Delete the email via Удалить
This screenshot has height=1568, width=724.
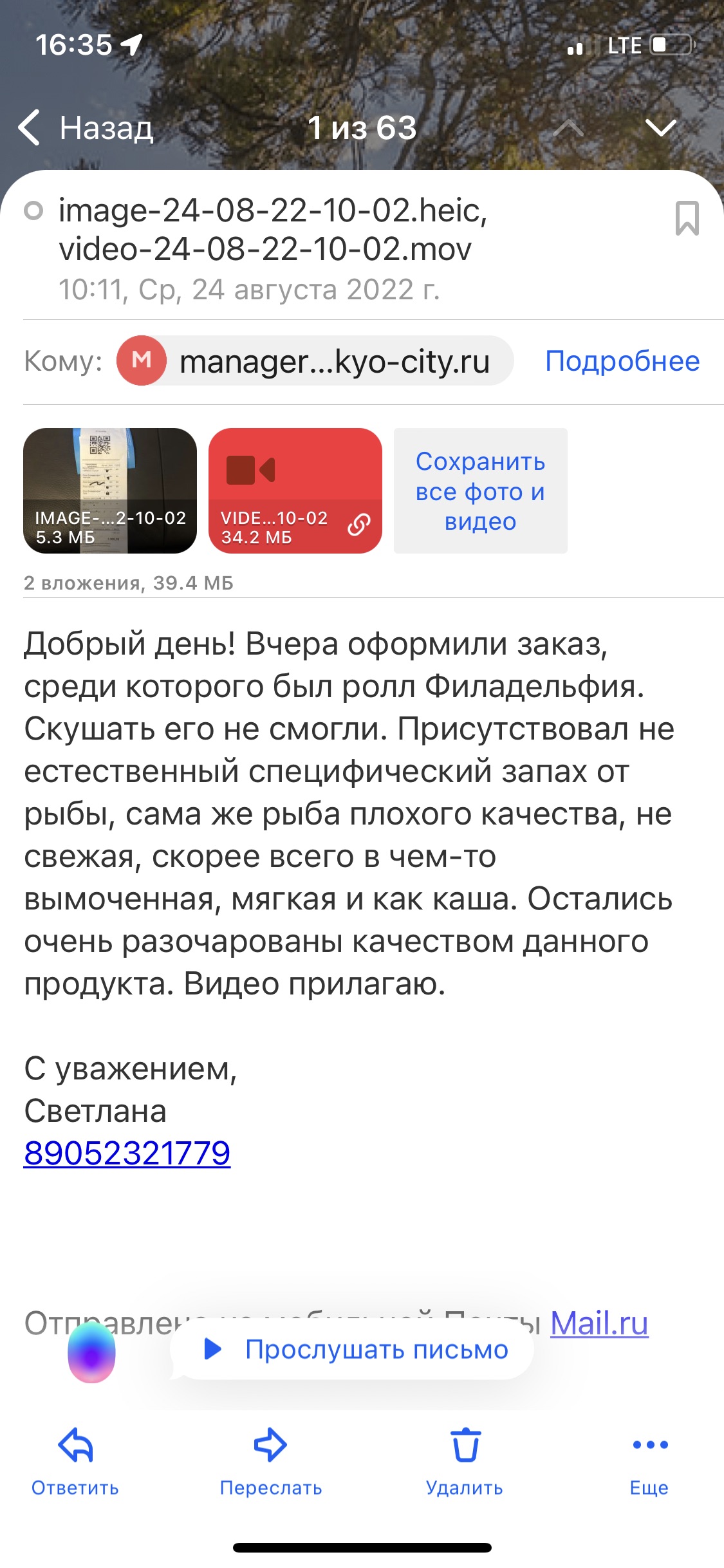click(465, 1462)
